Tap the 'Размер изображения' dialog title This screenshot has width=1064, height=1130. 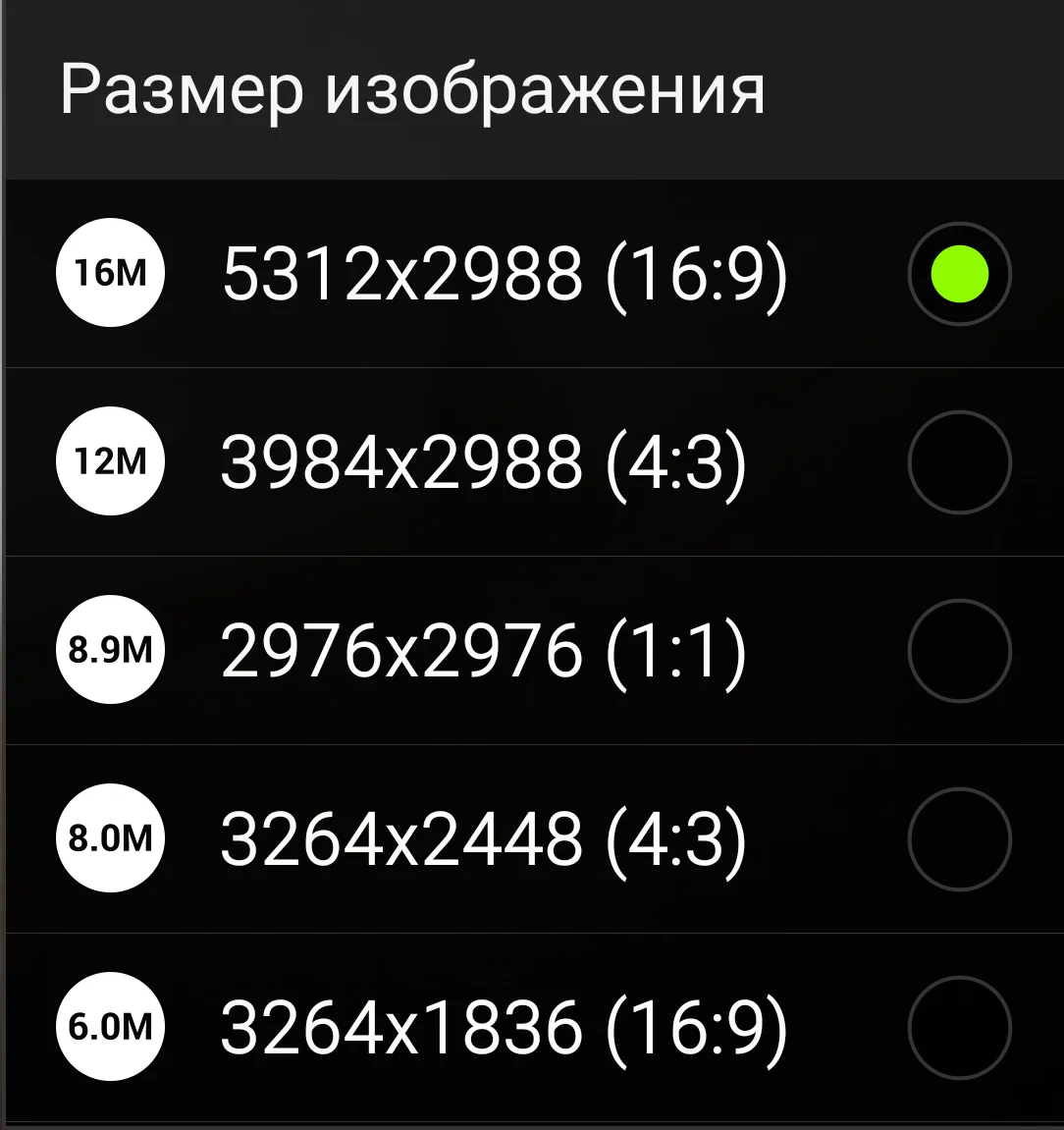412,88
